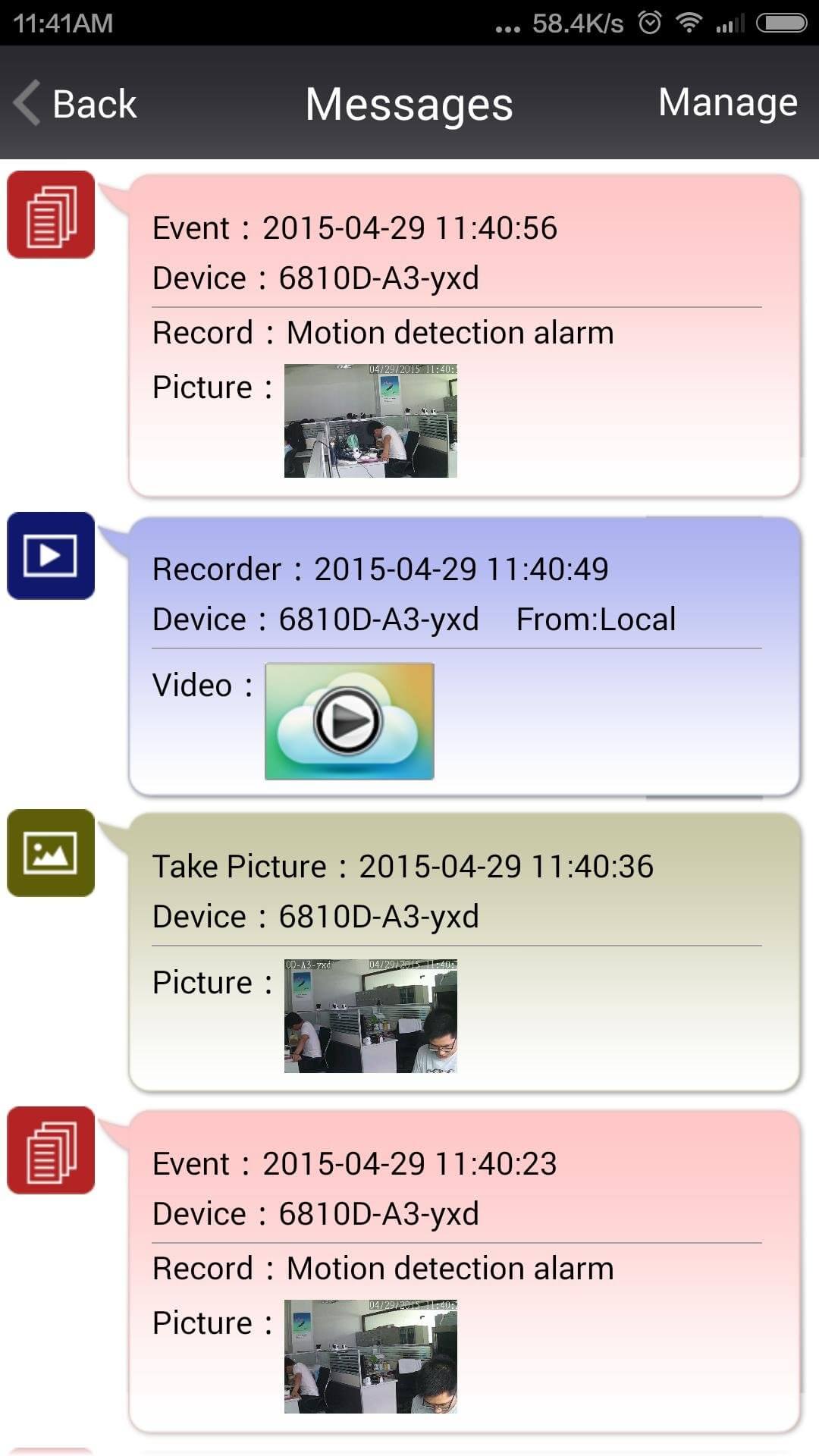The width and height of the screenshot is (819, 1456).
Task: Open the Event message from 11:40:56
Action: click(x=464, y=336)
